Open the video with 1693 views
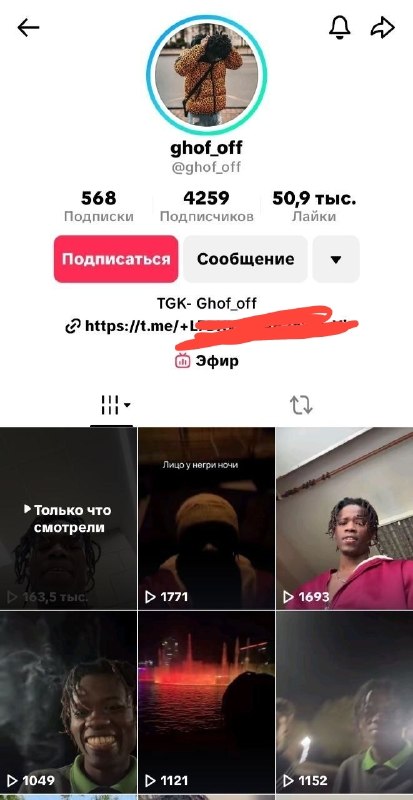This screenshot has width=413, height=800. [345, 518]
